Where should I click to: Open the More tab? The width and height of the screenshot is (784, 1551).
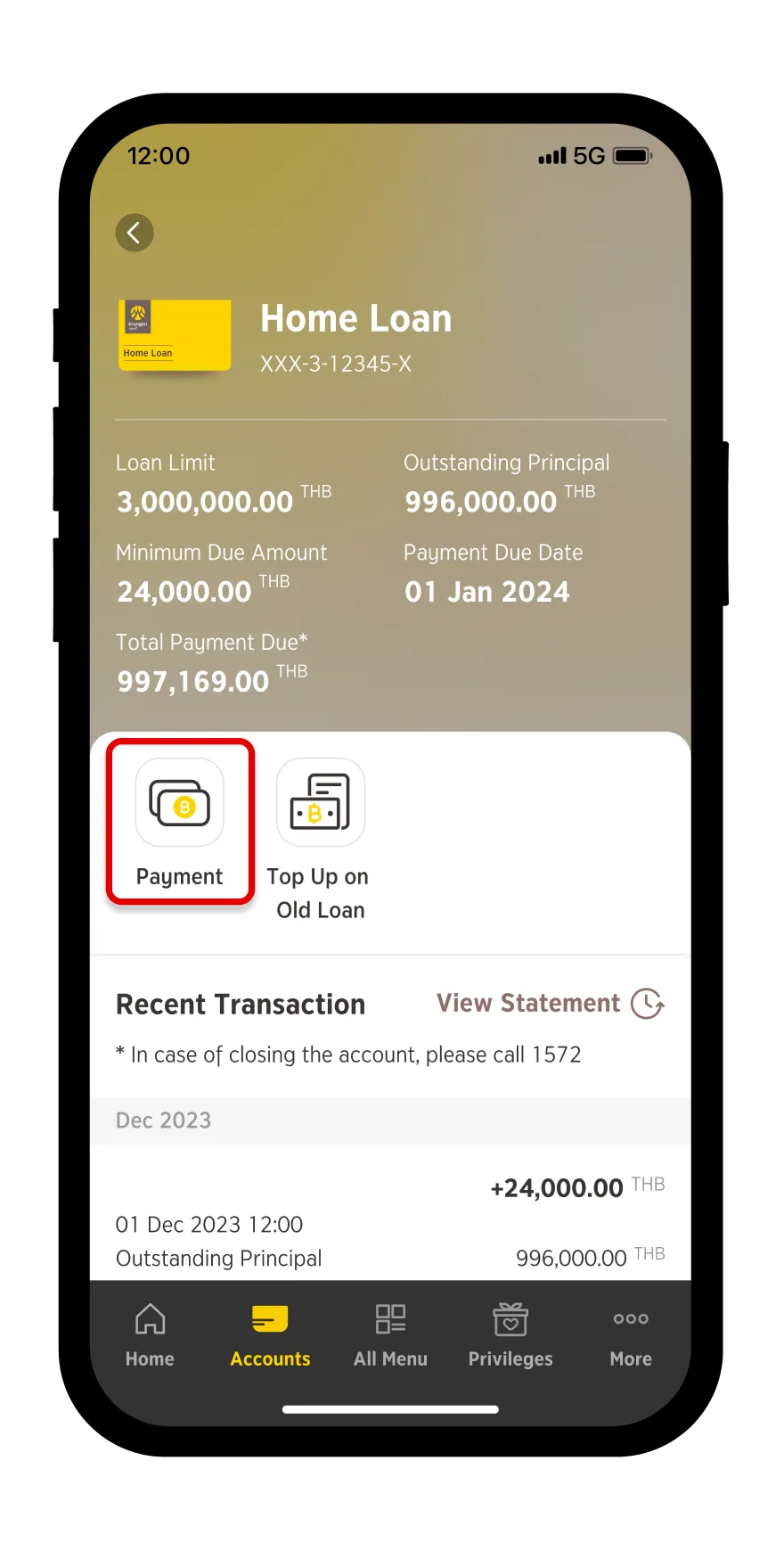coord(631,1335)
